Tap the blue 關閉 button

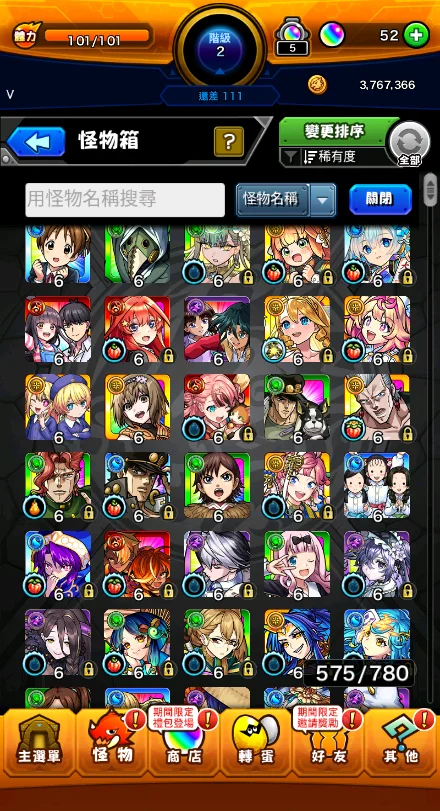381,199
